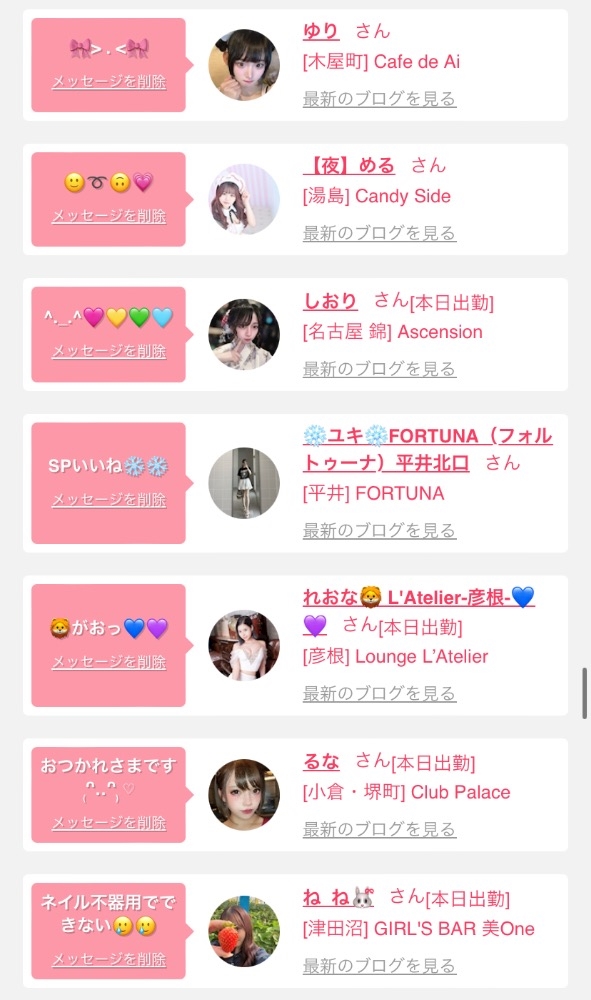Viewport: 591px width, 1000px height.
Task: Delete the SPいいね message
Action: pyautogui.click(x=109, y=500)
